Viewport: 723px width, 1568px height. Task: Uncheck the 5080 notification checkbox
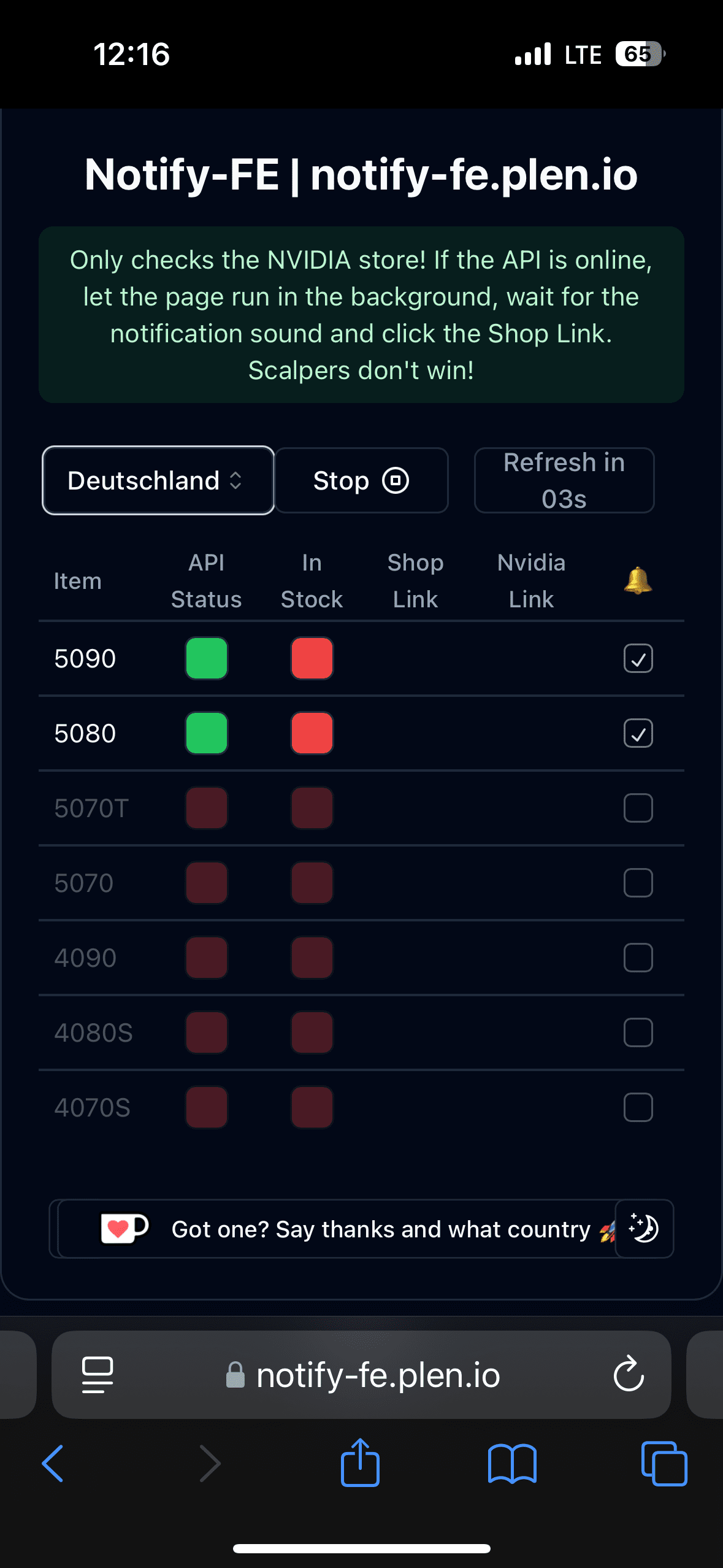tap(638, 733)
